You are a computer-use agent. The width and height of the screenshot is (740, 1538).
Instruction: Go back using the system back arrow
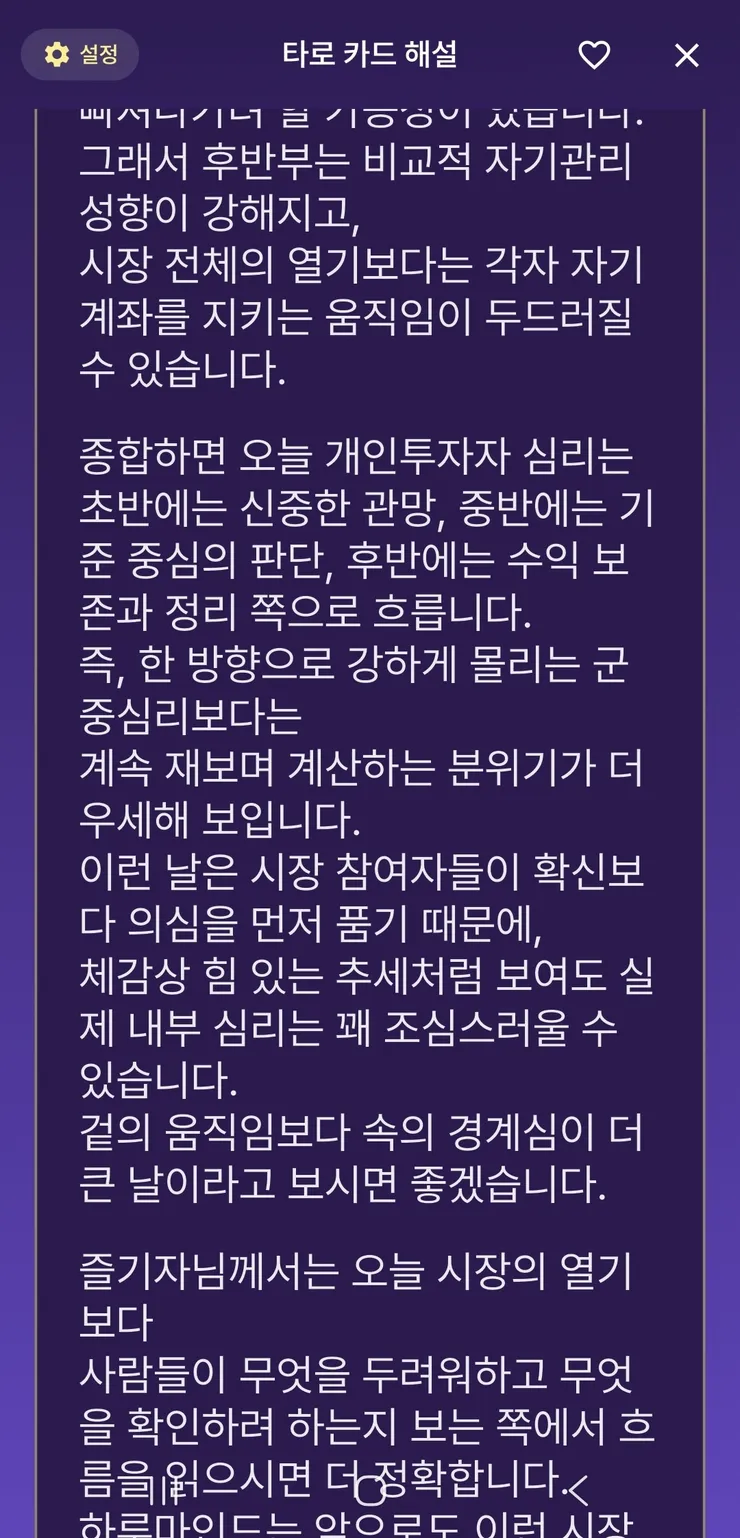click(578, 1490)
